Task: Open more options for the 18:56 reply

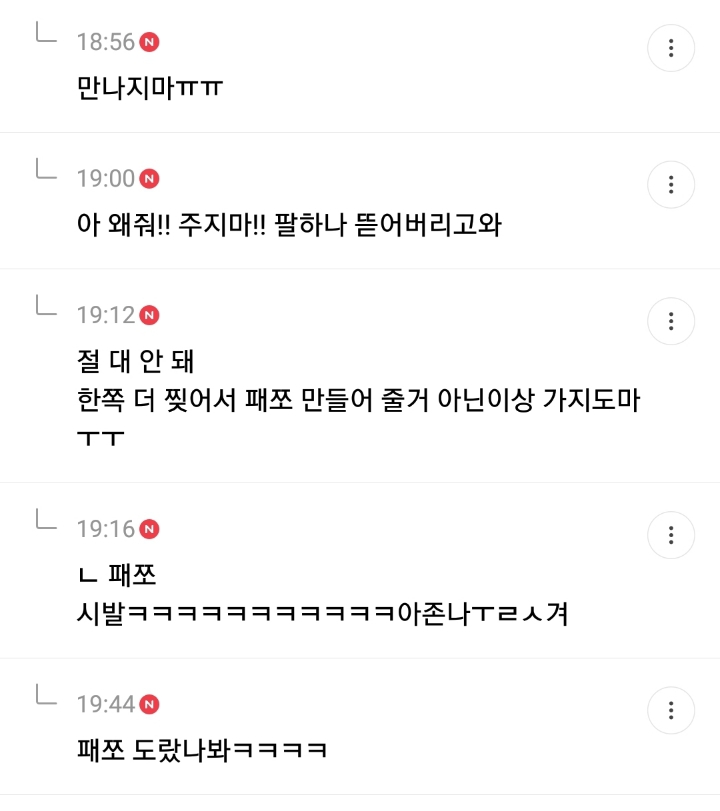Action: pos(671,48)
